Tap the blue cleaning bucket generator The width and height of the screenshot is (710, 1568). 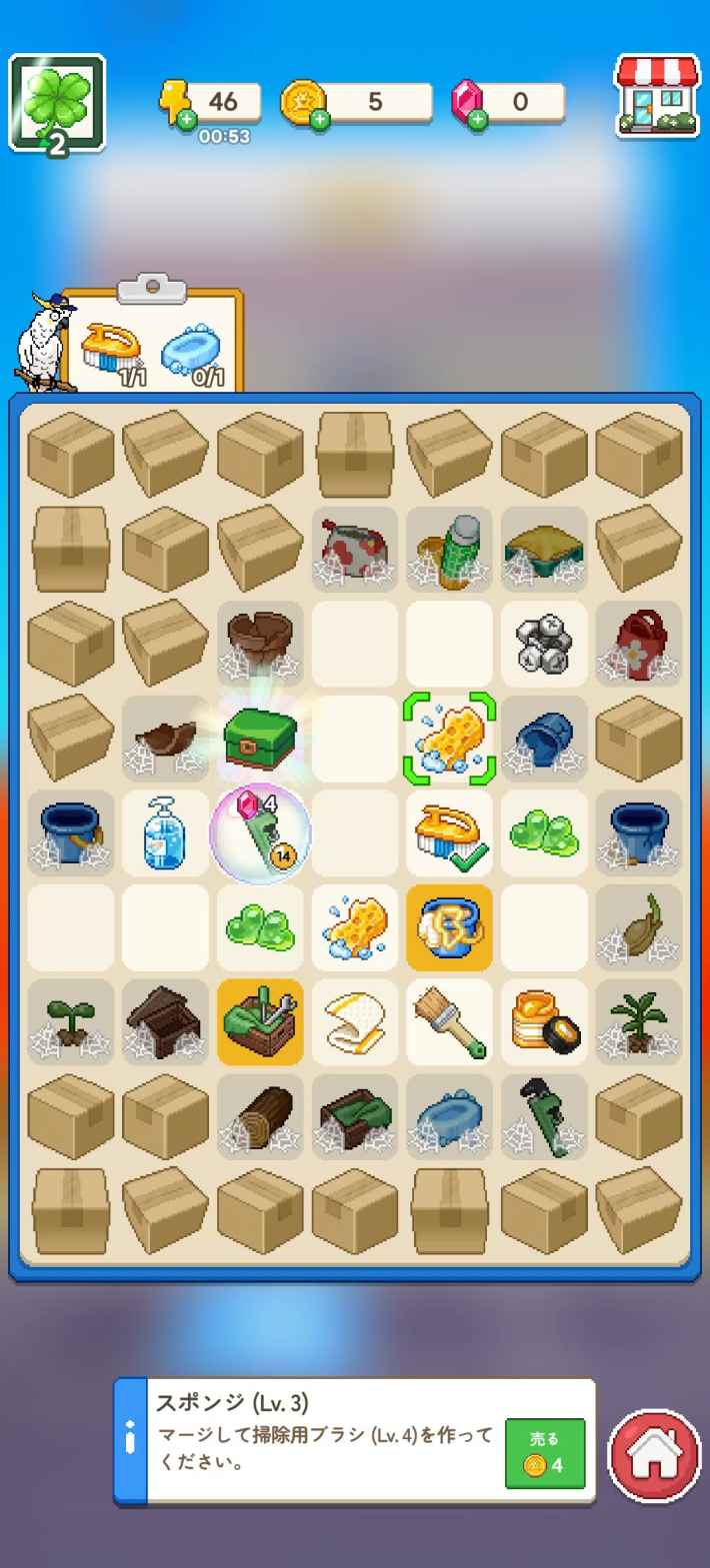pyautogui.click(x=449, y=927)
